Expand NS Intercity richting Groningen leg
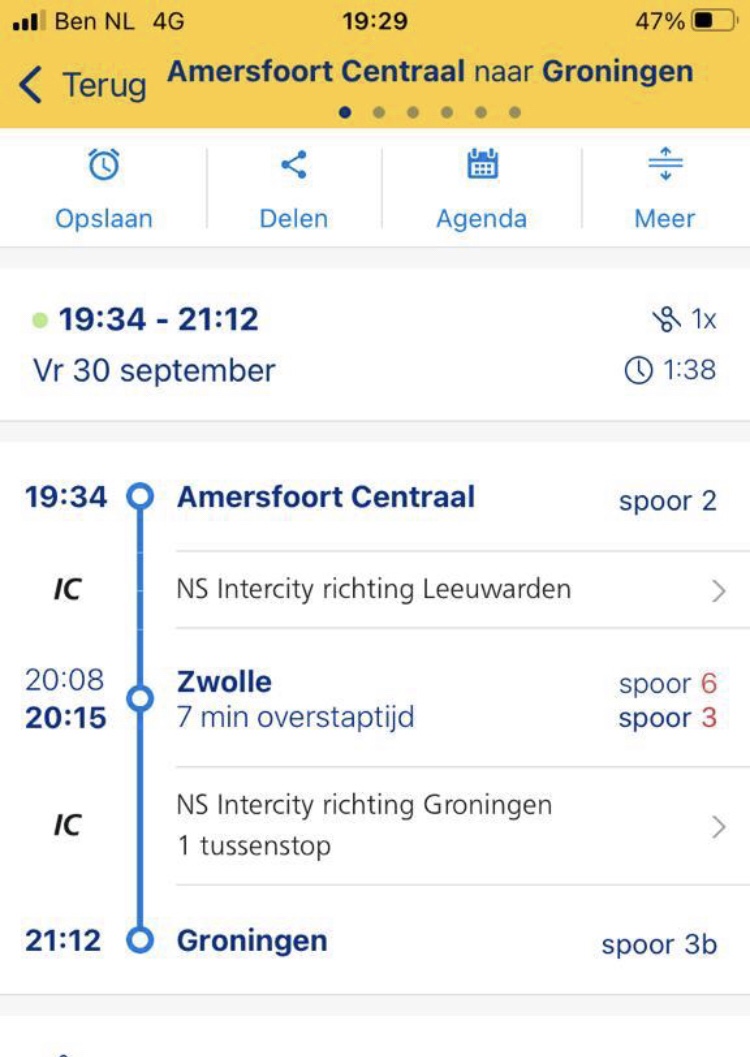The height and width of the screenshot is (1057, 750). [450, 825]
